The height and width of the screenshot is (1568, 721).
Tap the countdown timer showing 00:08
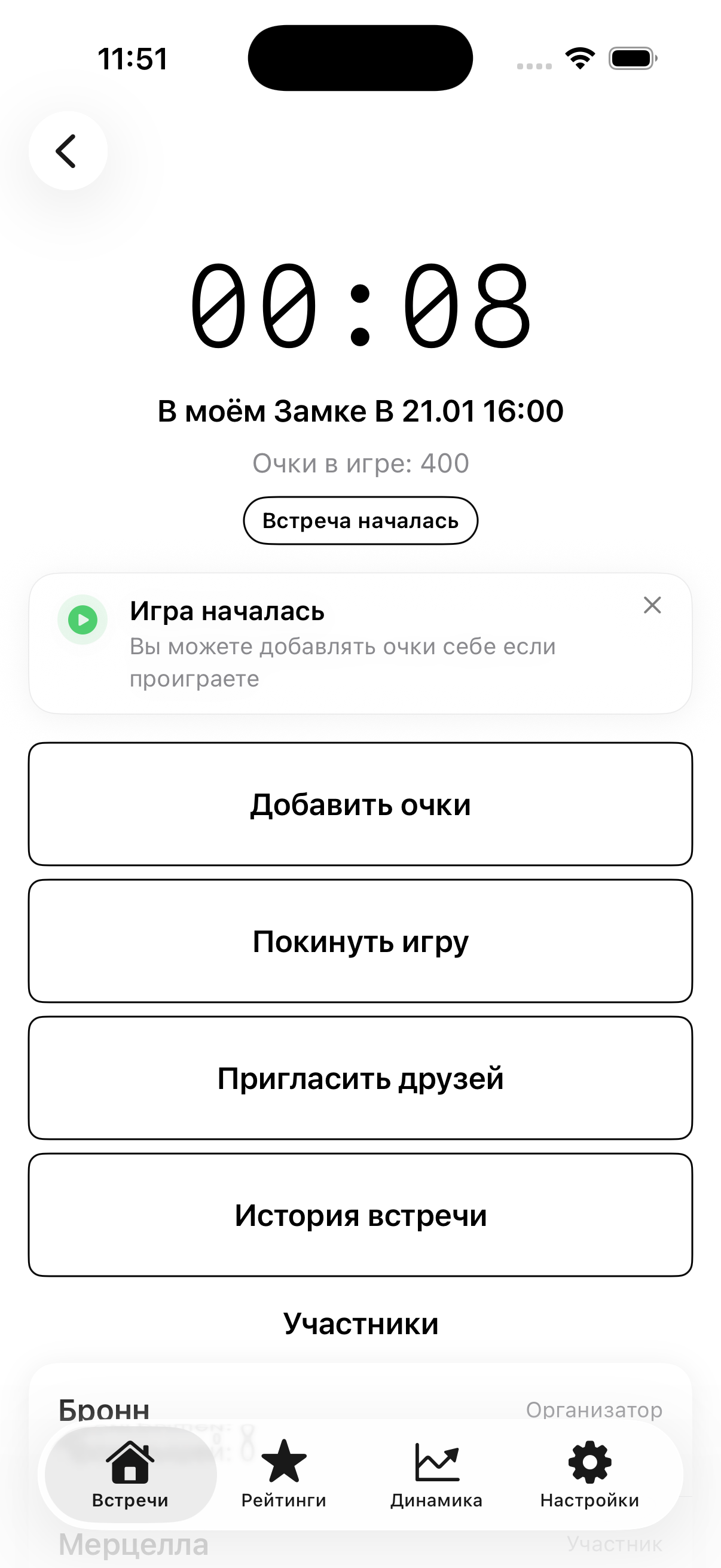click(360, 307)
